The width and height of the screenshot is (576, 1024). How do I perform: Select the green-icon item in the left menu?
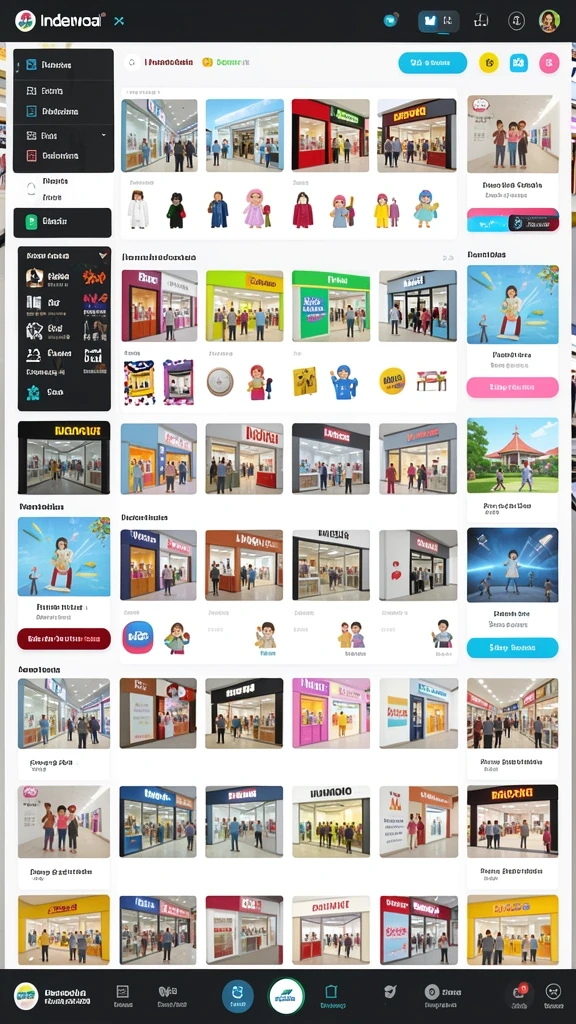[63, 222]
